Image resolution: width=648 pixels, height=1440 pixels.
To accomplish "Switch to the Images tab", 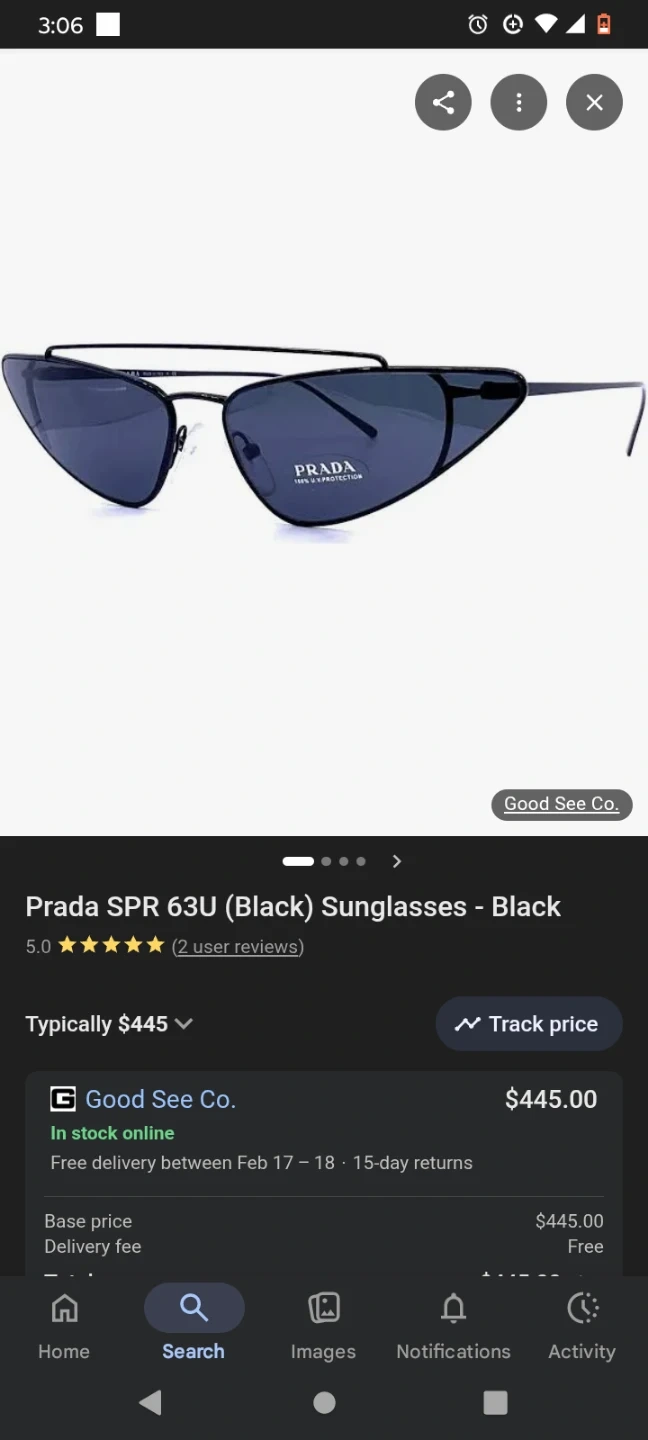I will (323, 1324).
